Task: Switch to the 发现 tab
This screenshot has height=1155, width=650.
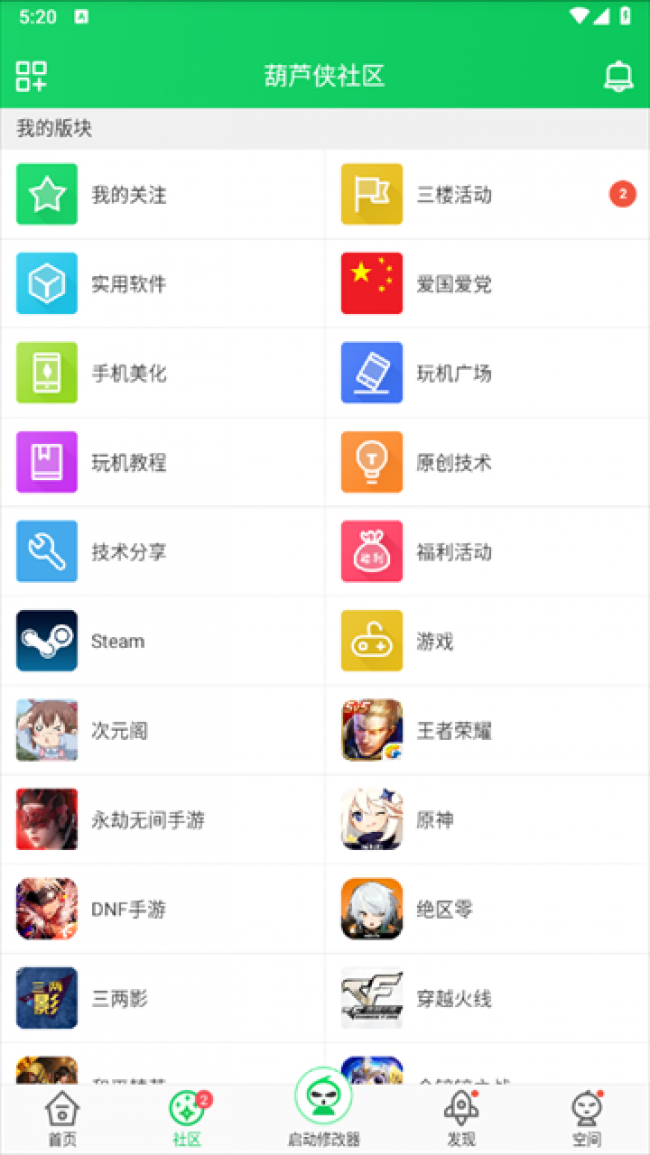Action: [461, 1119]
